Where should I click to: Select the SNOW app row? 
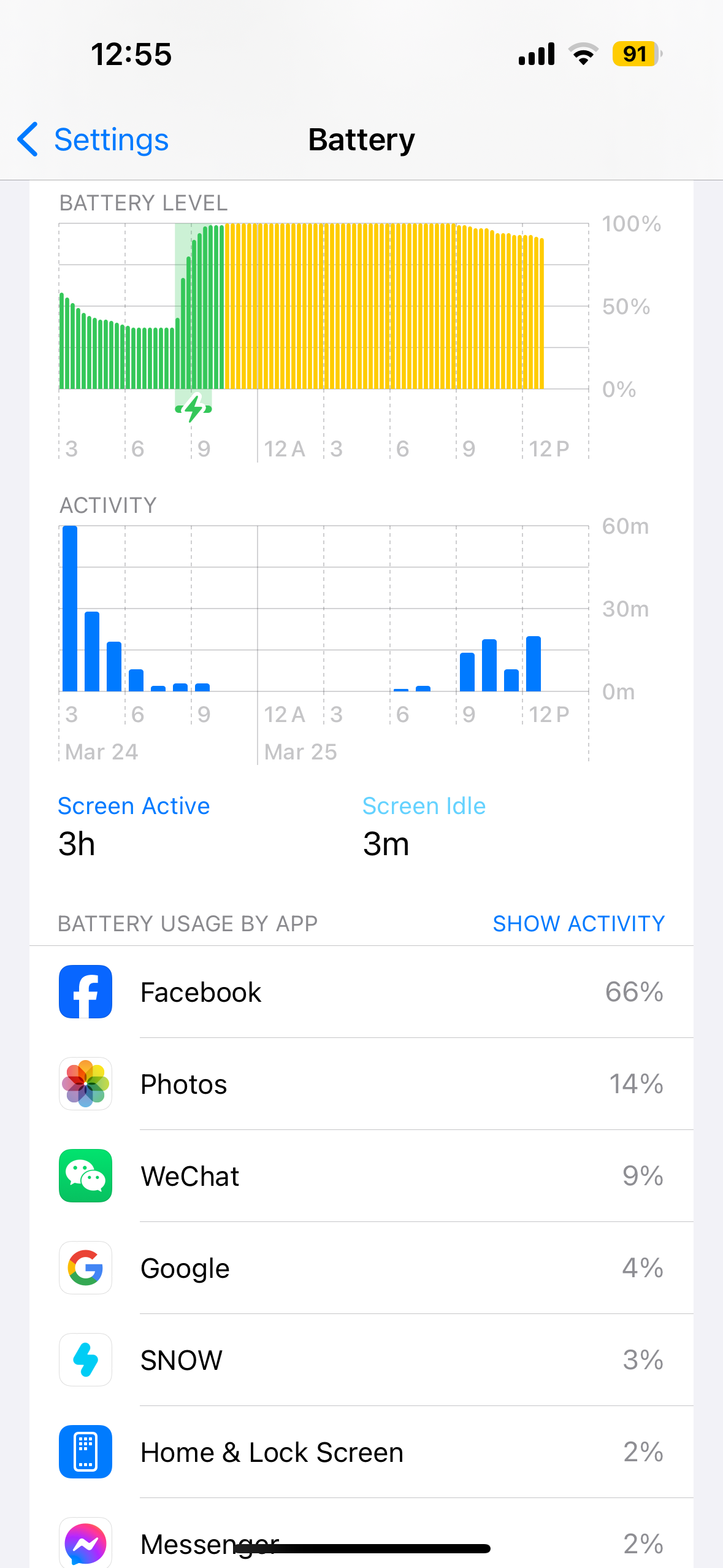pyautogui.click(x=361, y=1360)
